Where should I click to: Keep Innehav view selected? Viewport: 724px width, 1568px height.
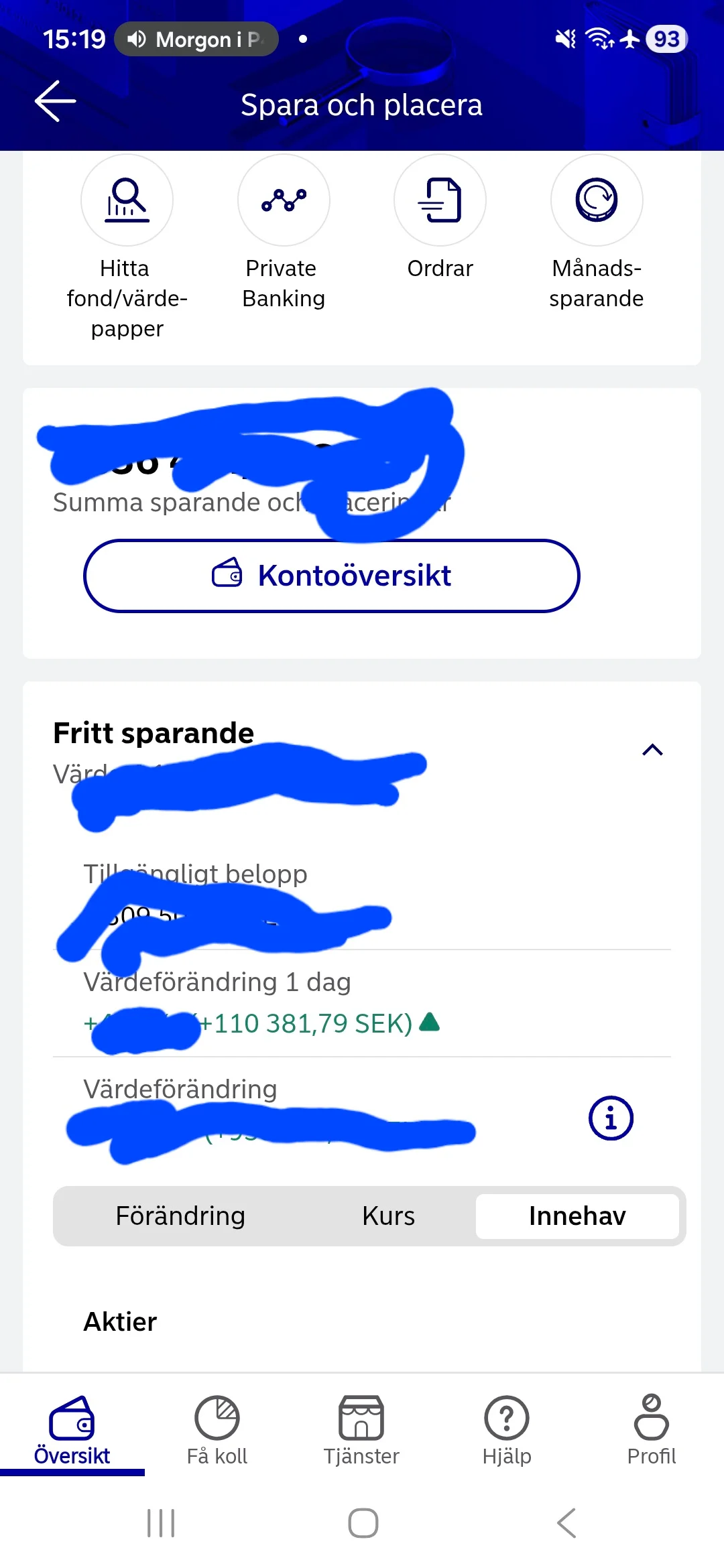(x=577, y=1216)
